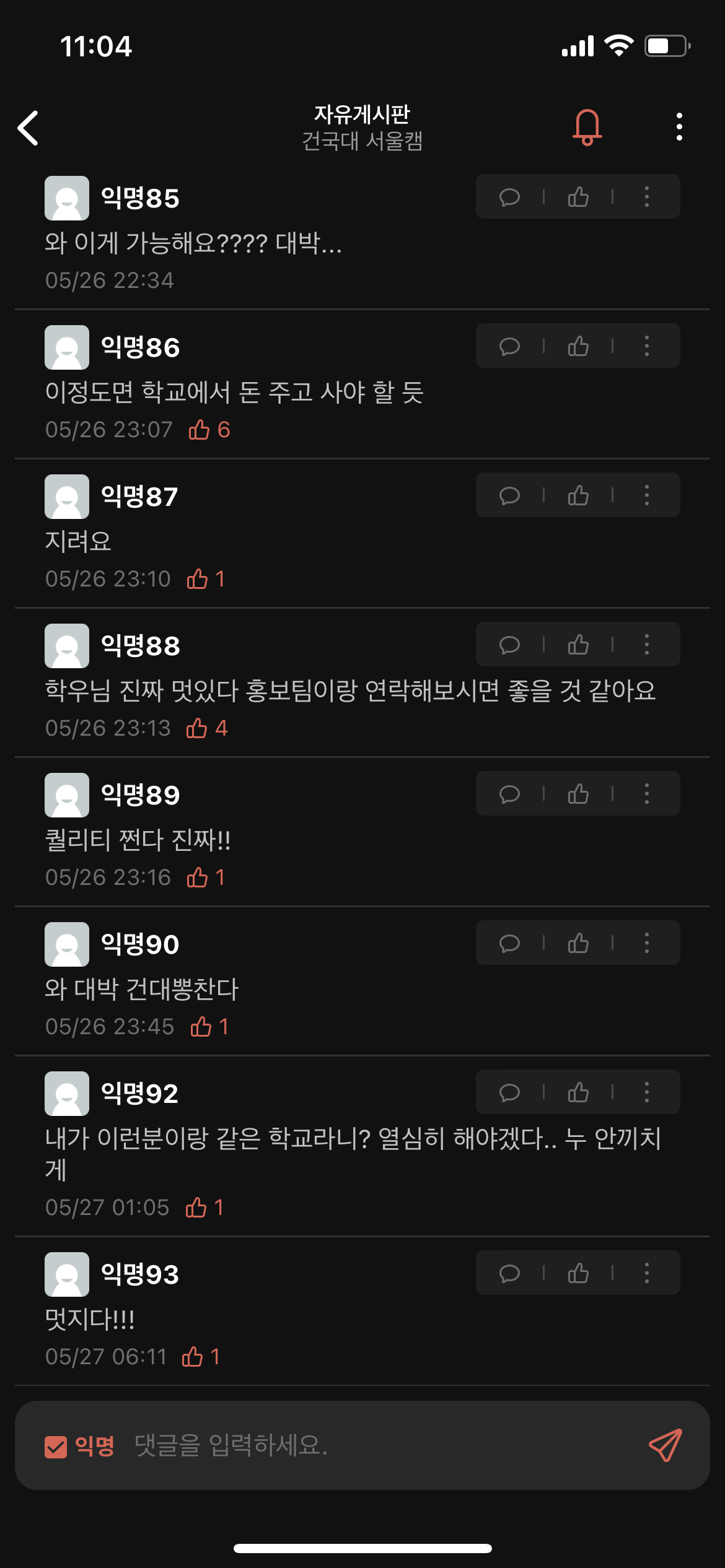Focus the 댓글을 입력하세요 comment field
Viewport: 725px width, 1568px height.
tap(372, 1445)
